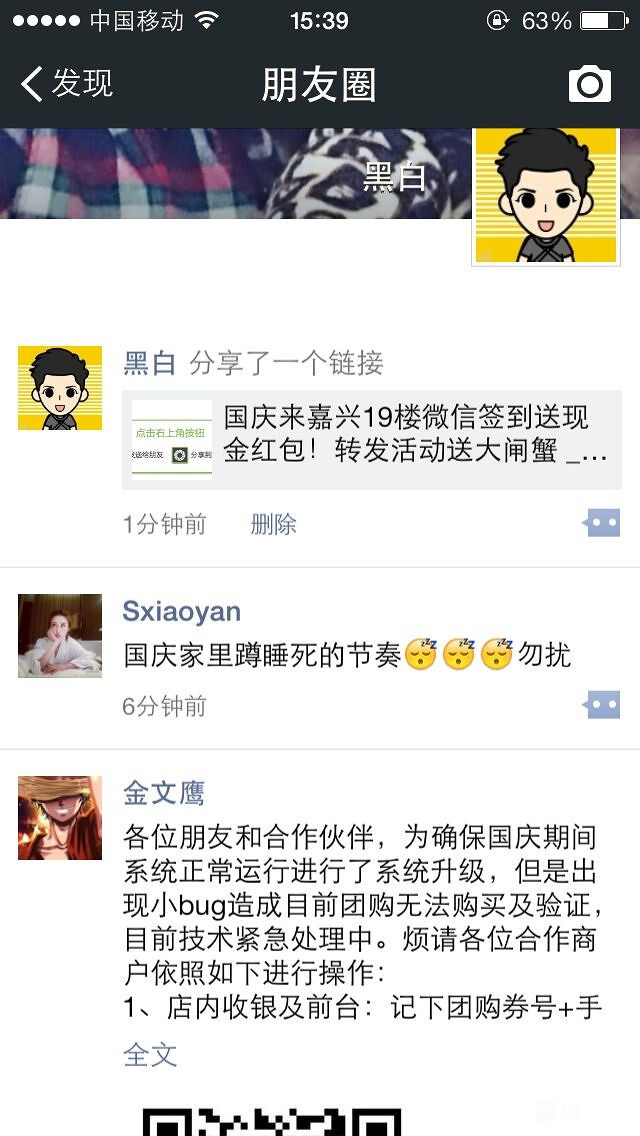Open 黑白's large profile avatar on cover

pos(545,195)
